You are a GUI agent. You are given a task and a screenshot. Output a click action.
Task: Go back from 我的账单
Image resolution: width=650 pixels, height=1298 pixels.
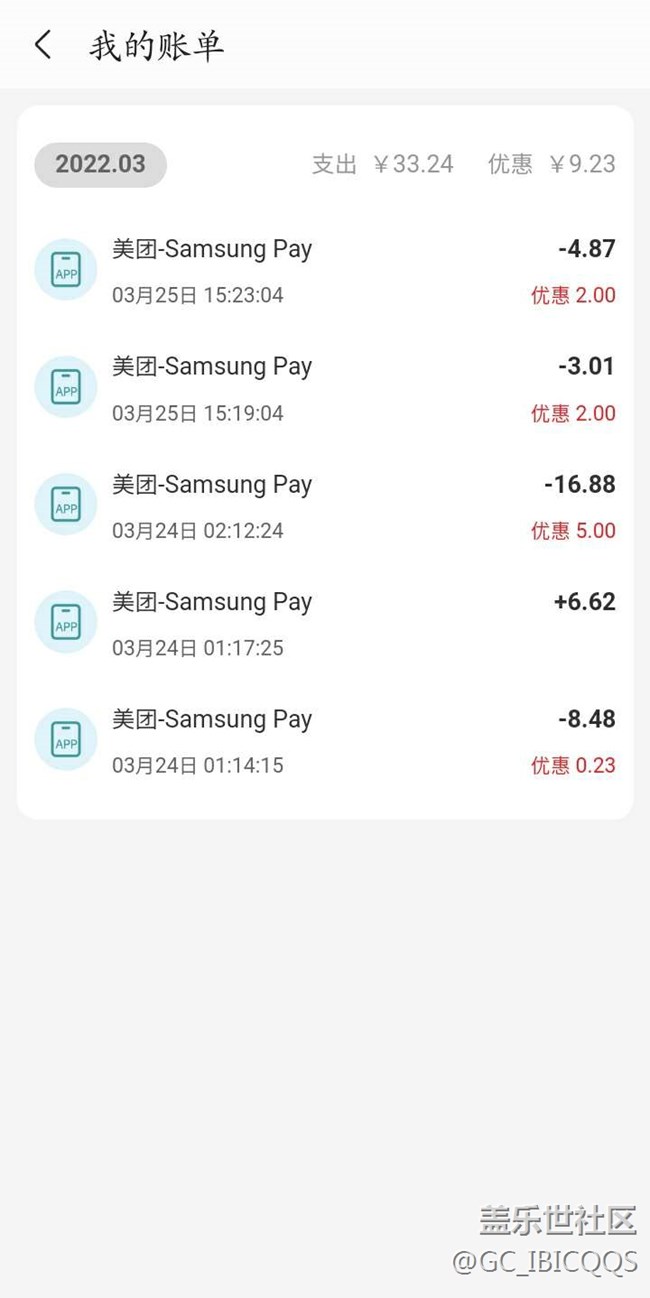click(43, 45)
